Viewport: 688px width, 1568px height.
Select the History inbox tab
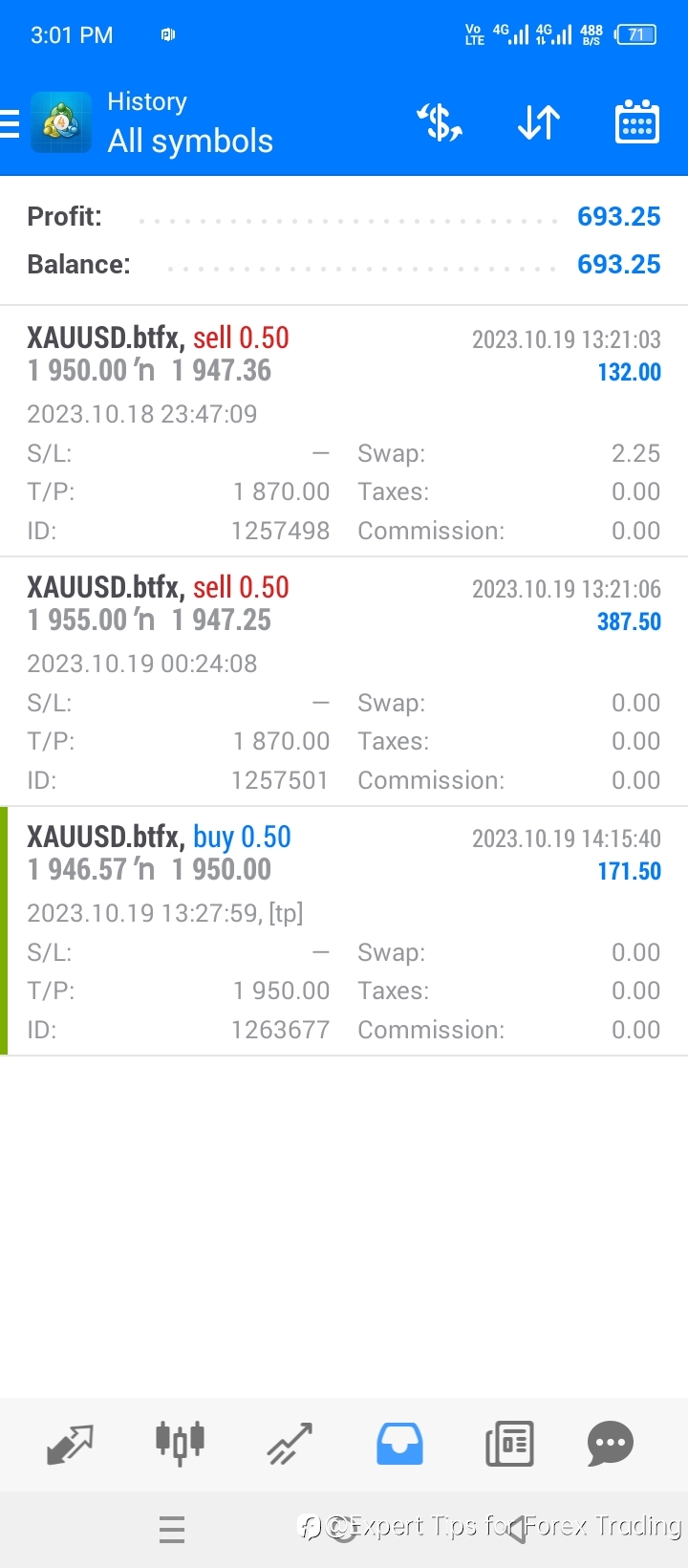[399, 1444]
